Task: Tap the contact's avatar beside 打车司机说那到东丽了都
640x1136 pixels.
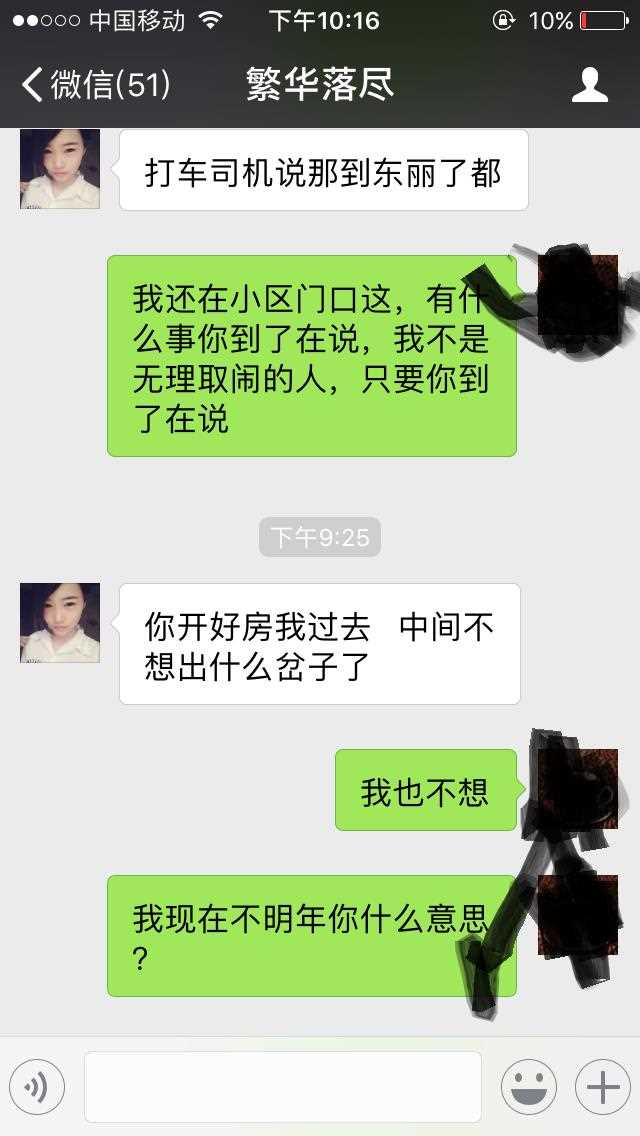Action: click(60, 169)
